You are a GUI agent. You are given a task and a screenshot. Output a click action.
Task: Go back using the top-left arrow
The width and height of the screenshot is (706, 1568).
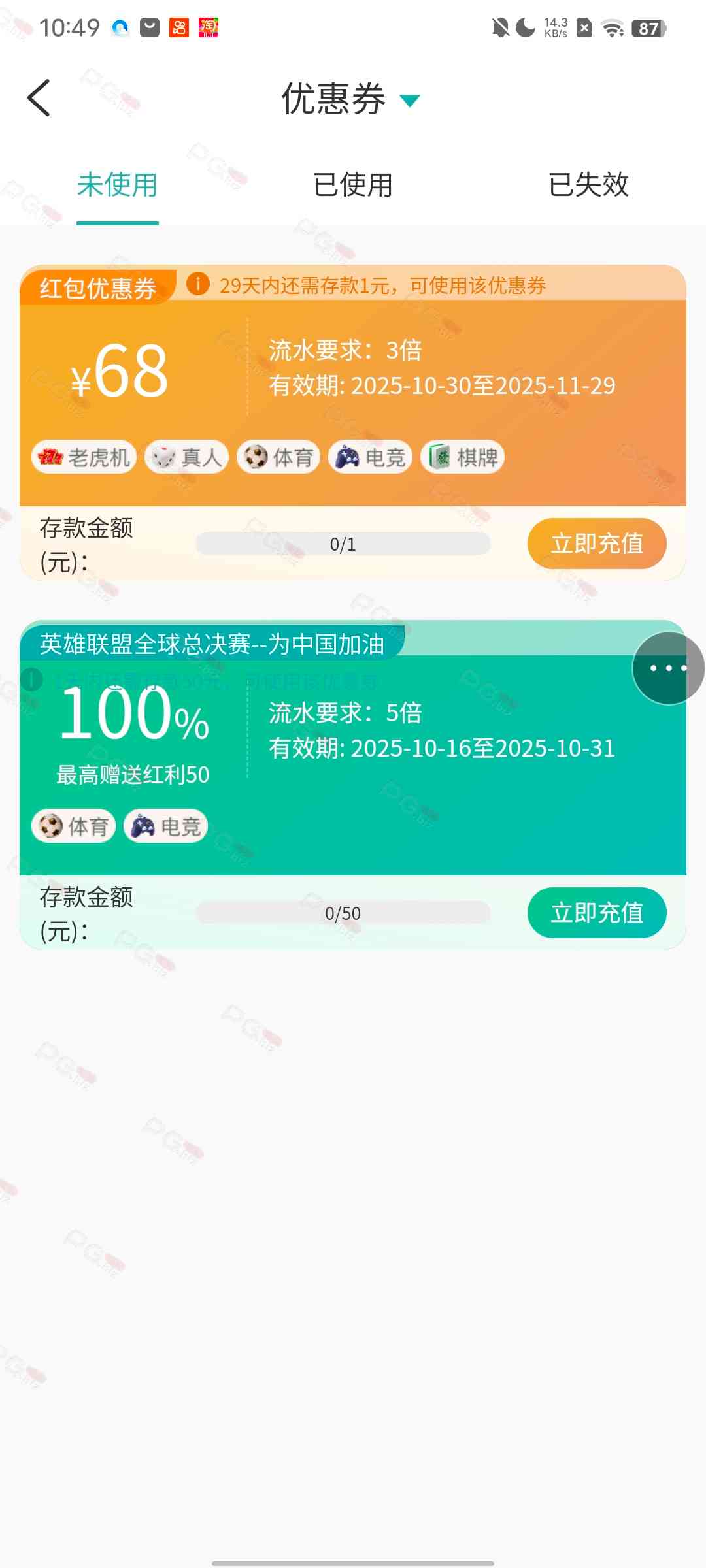click(x=39, y=99)
